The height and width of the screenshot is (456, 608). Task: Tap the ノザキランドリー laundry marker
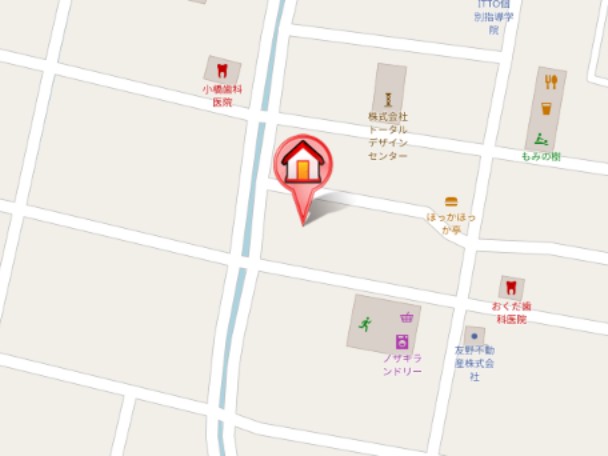click(401, 341)
